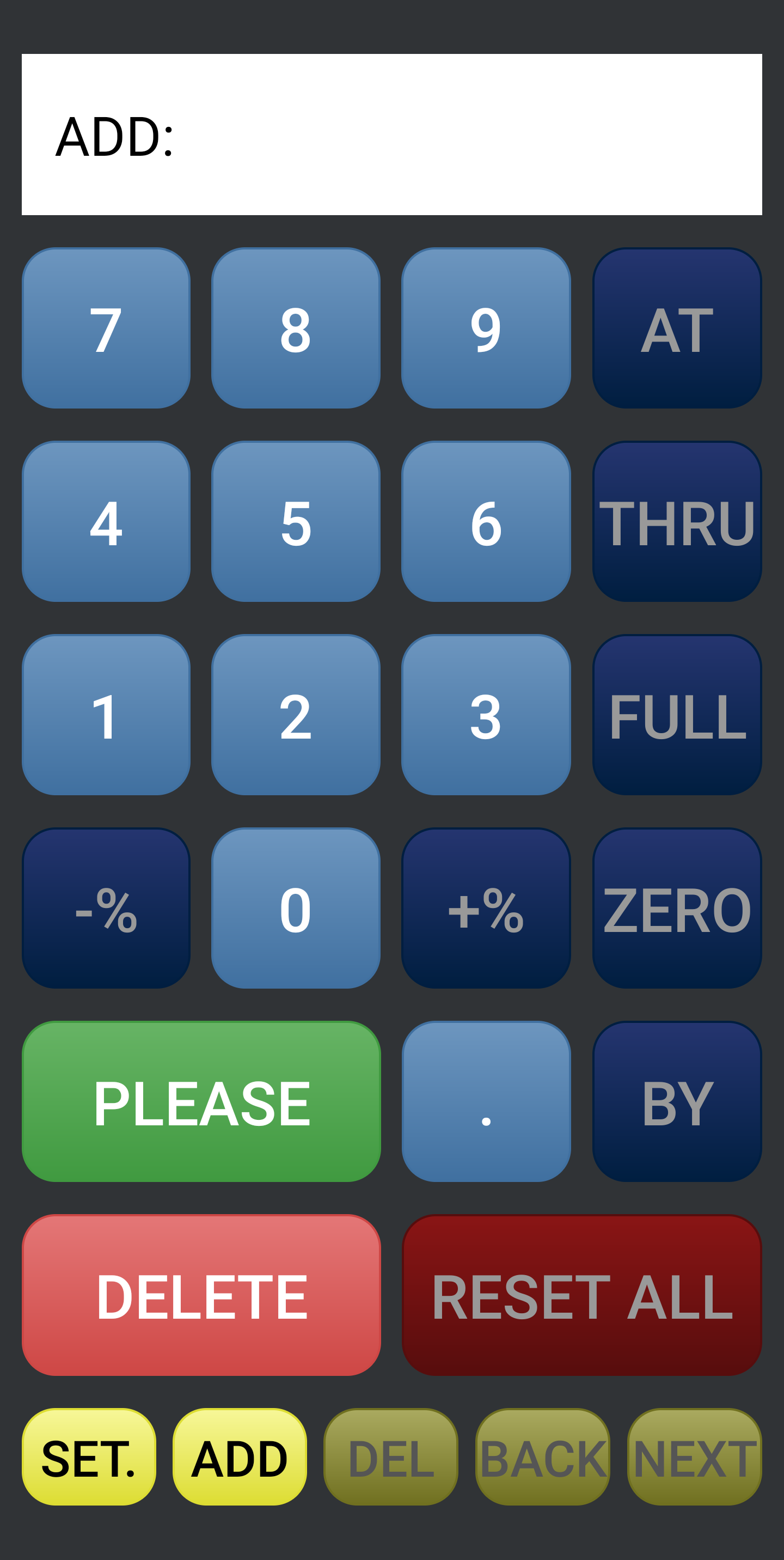Choose the yellow ADD mode button
Image resolution: width=784 pixels, height=1560 pixels.
tap(240, 1457)
